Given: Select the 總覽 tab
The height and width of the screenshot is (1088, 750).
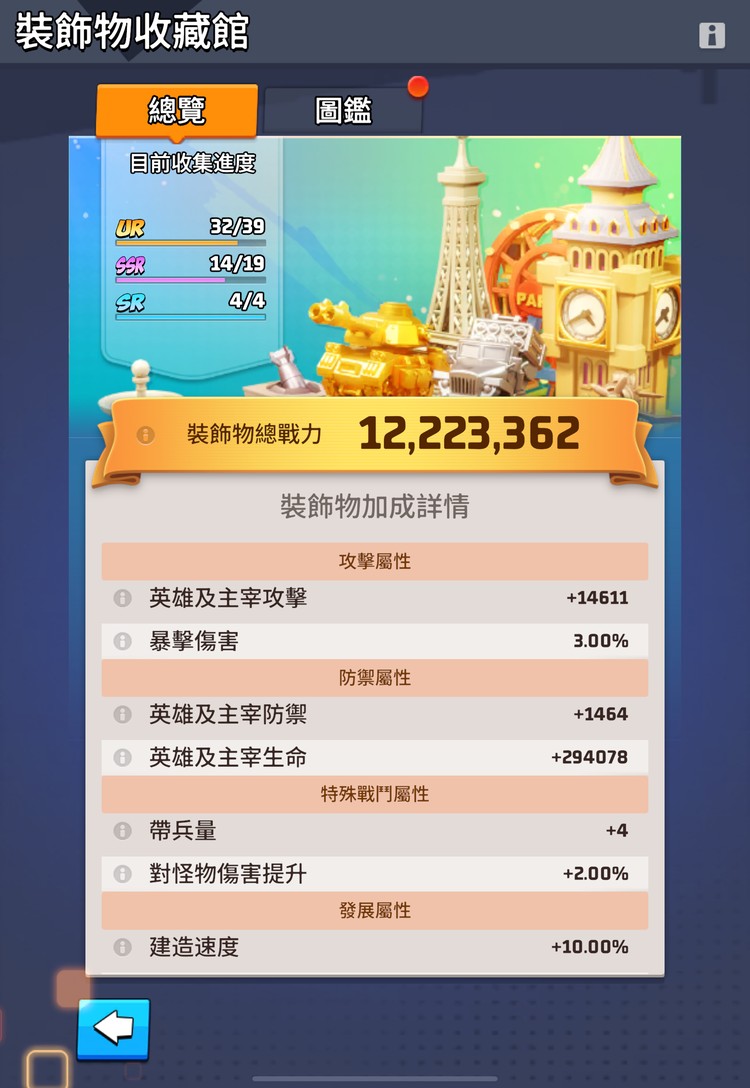Looking at the screenshot, I should [176, 110].
